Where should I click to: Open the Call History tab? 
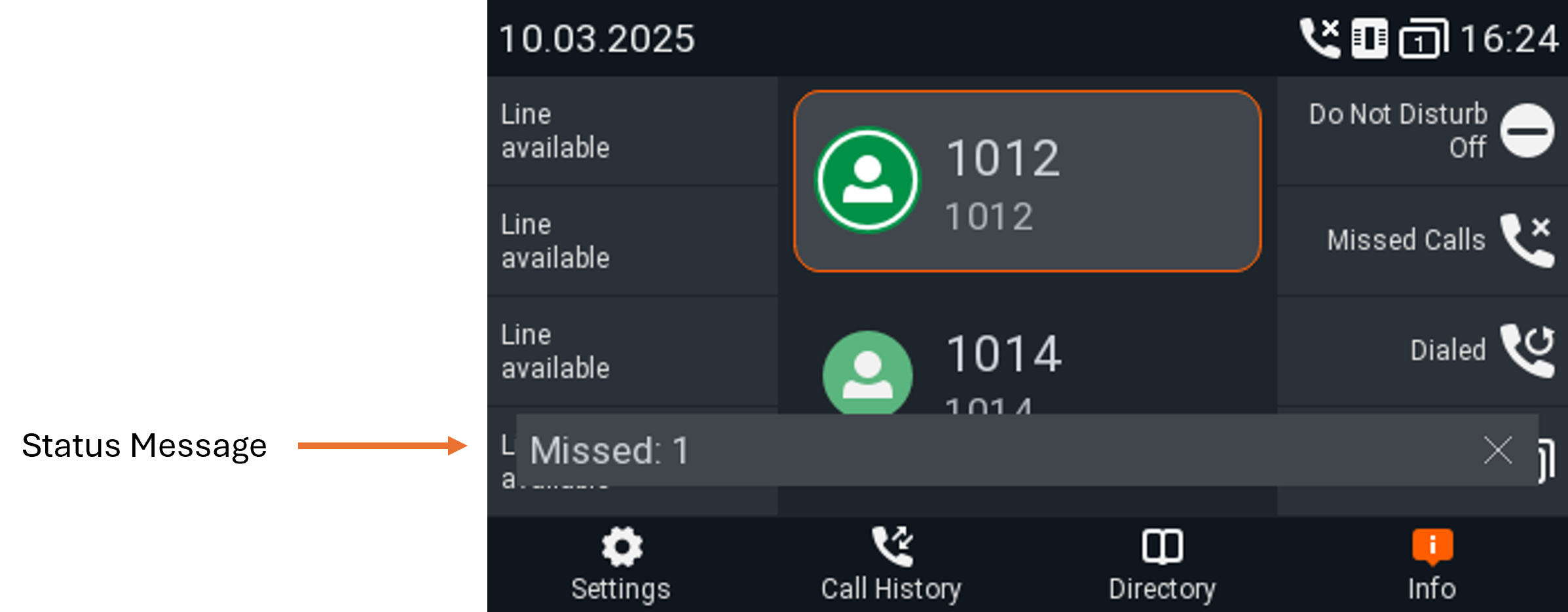(x=891, y=564)
